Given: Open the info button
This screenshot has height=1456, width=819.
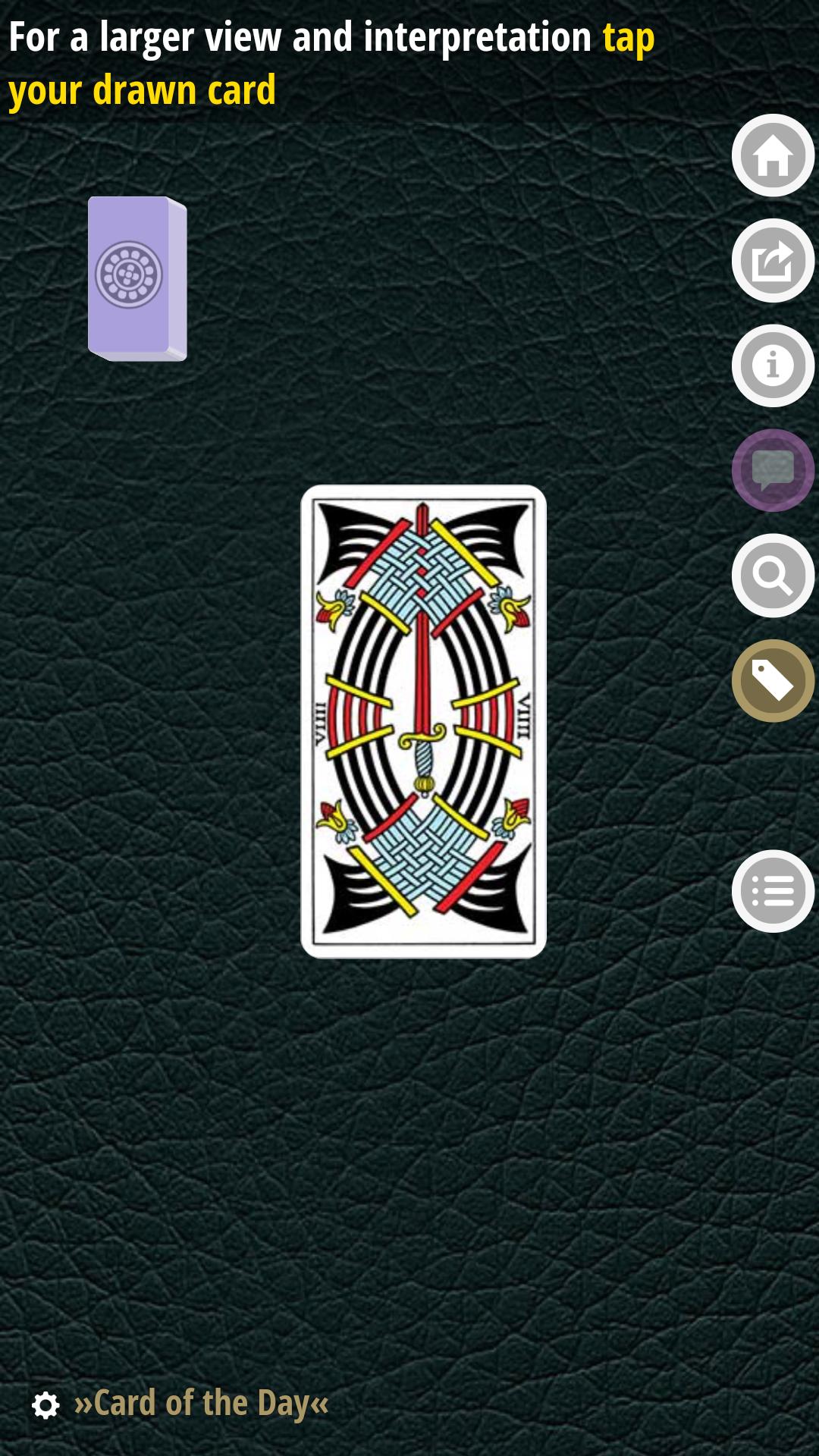Looking at the screenshot, I should point(773,366).
